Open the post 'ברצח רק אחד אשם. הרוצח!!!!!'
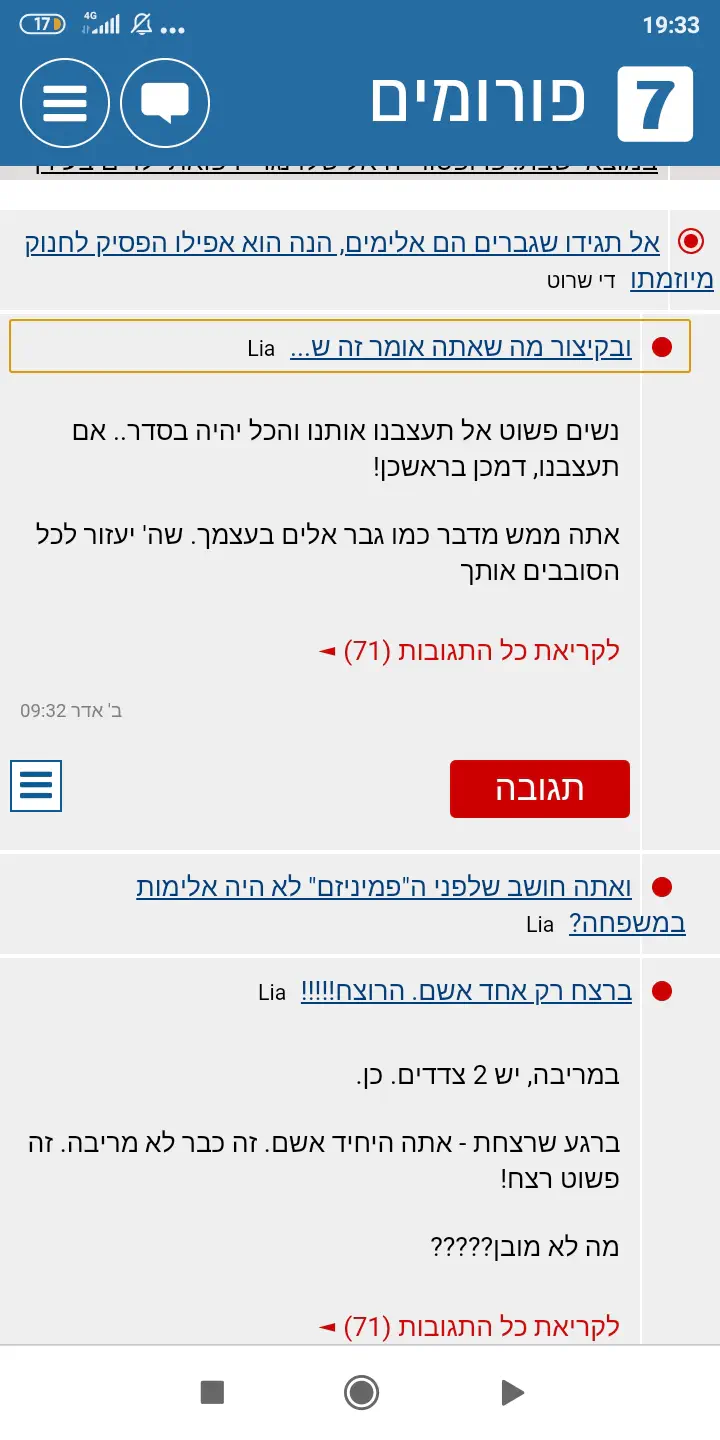The image size is (720, 1440). [x=466, y=992]
